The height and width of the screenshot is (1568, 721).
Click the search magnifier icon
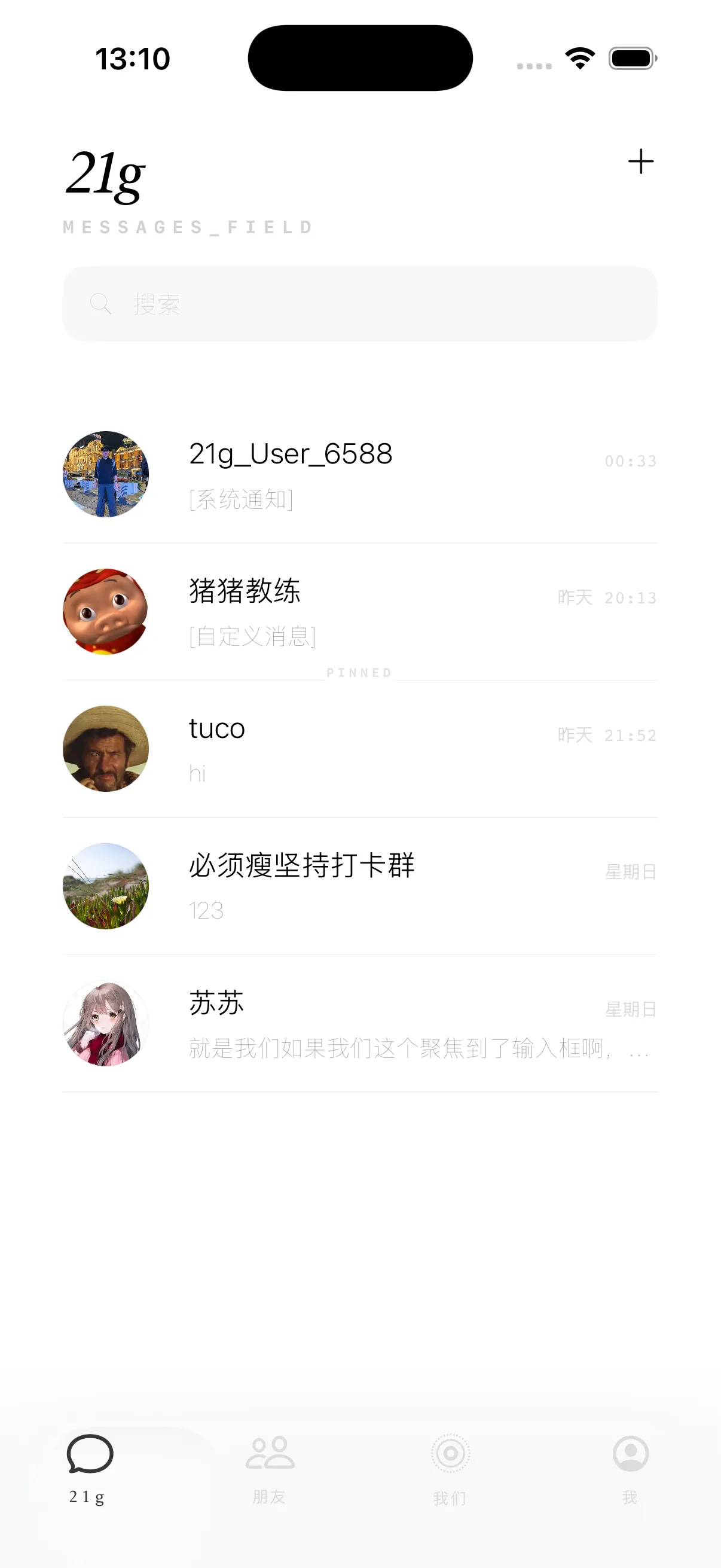[102, 304]
